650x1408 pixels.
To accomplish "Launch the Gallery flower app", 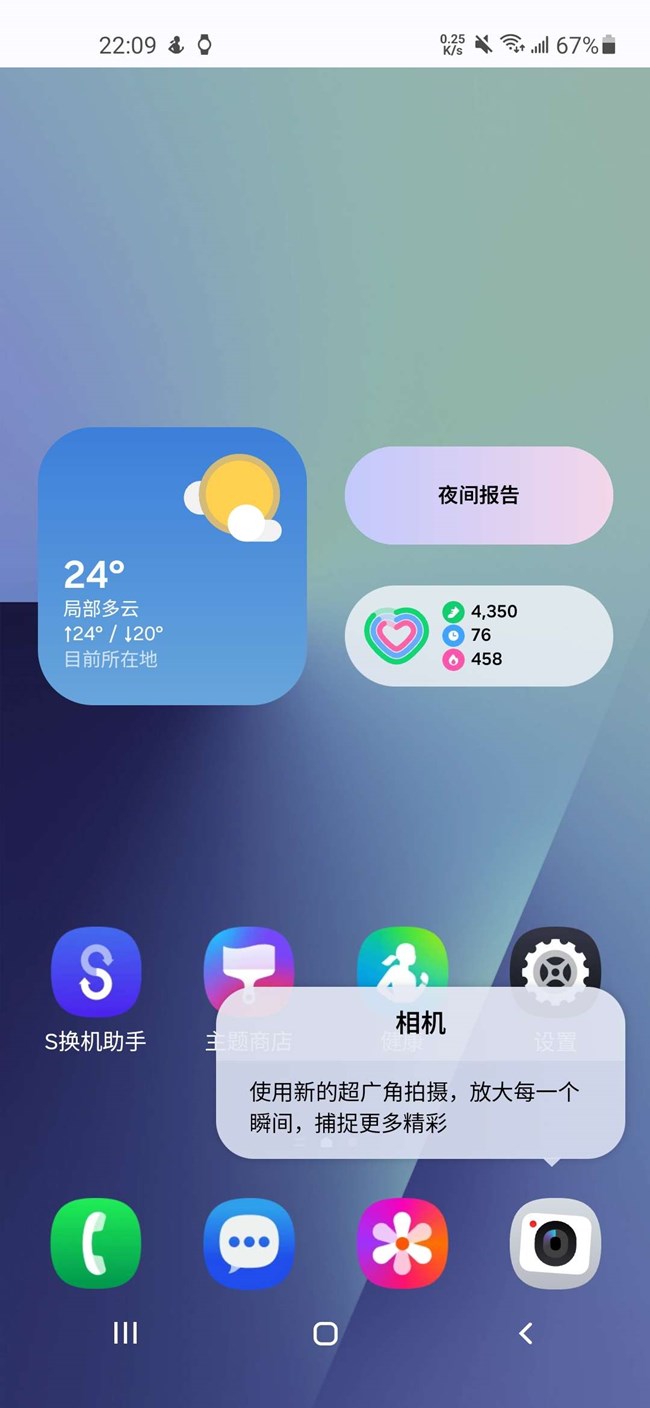I will tap(402, 1243).
